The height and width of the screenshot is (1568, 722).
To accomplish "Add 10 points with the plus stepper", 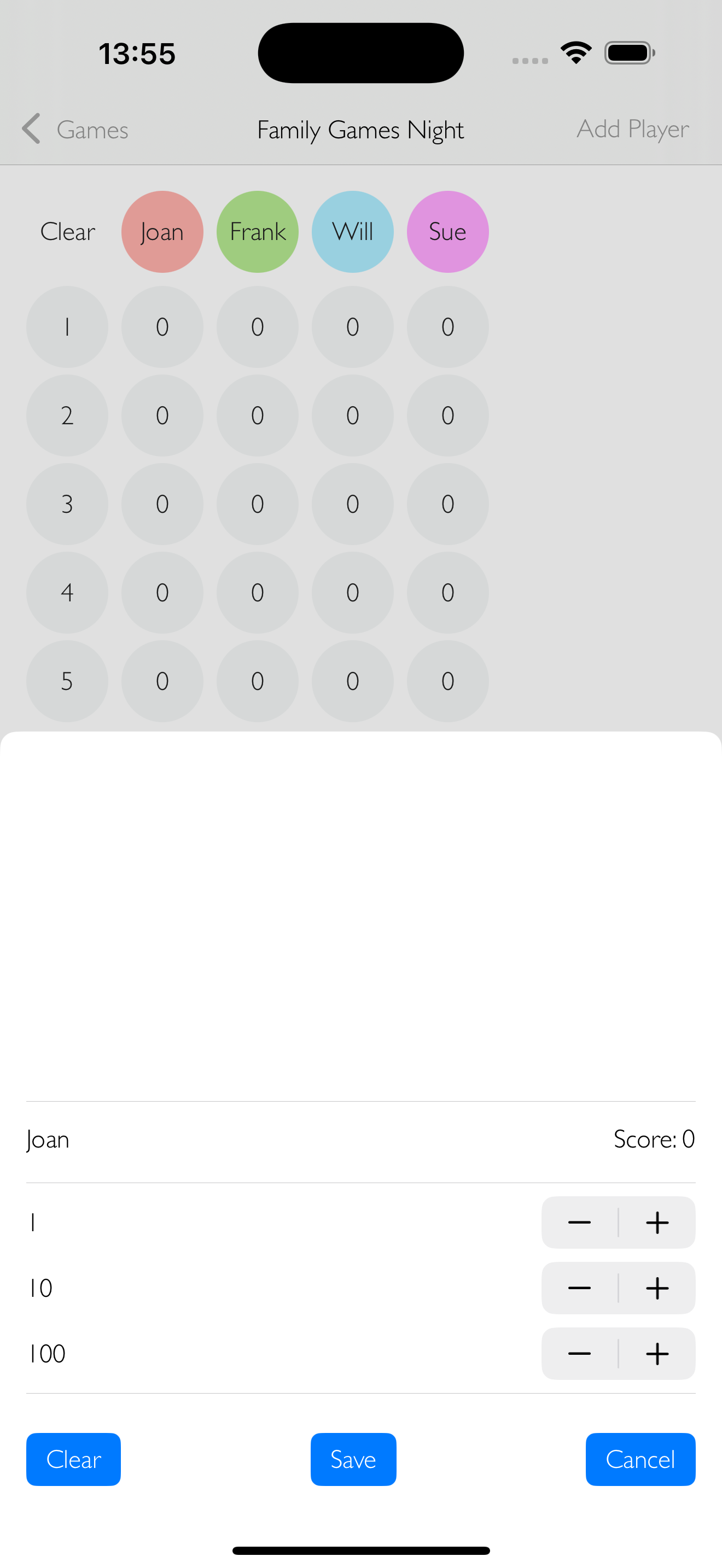I will [x=657, y=1288].
